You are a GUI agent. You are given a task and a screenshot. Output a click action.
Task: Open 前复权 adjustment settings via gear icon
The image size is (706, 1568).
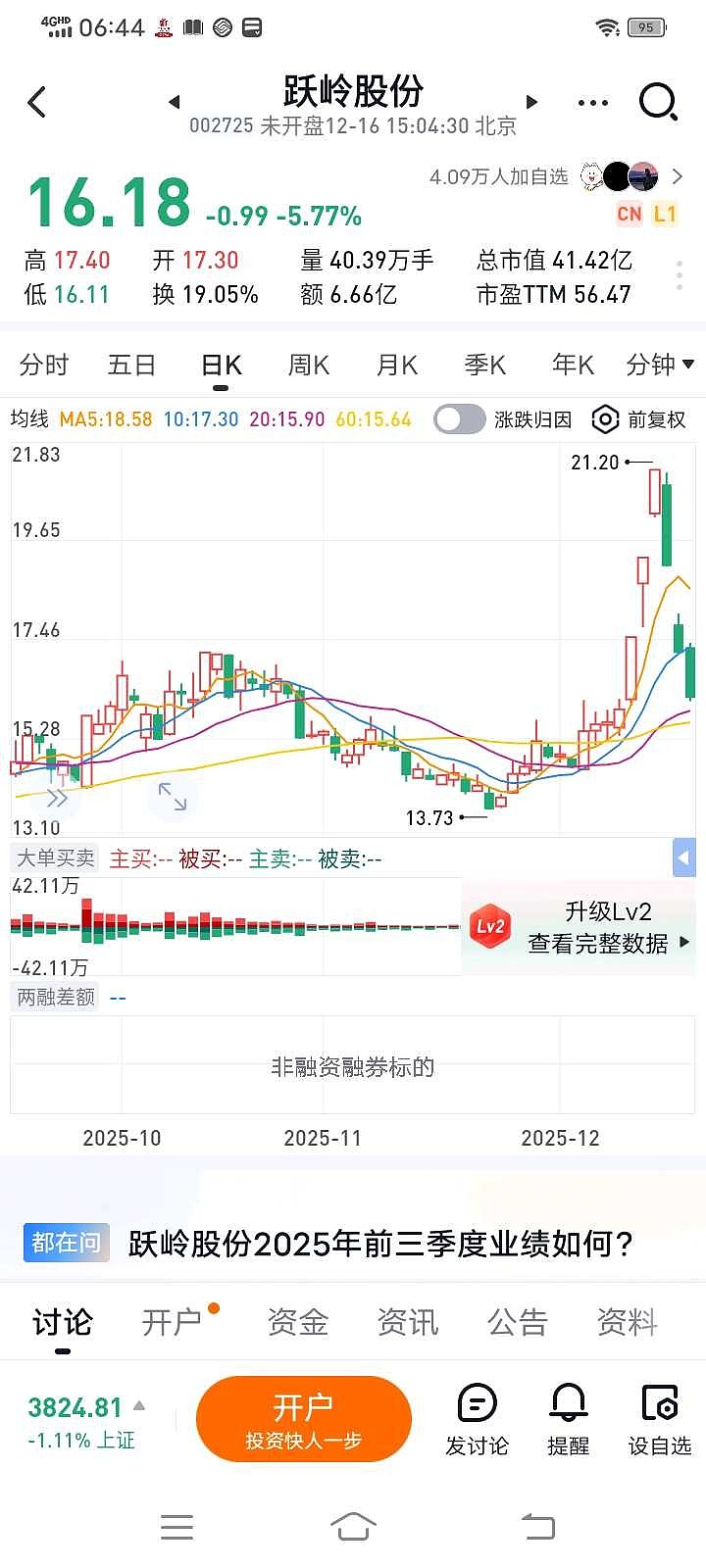pos(607,419)
